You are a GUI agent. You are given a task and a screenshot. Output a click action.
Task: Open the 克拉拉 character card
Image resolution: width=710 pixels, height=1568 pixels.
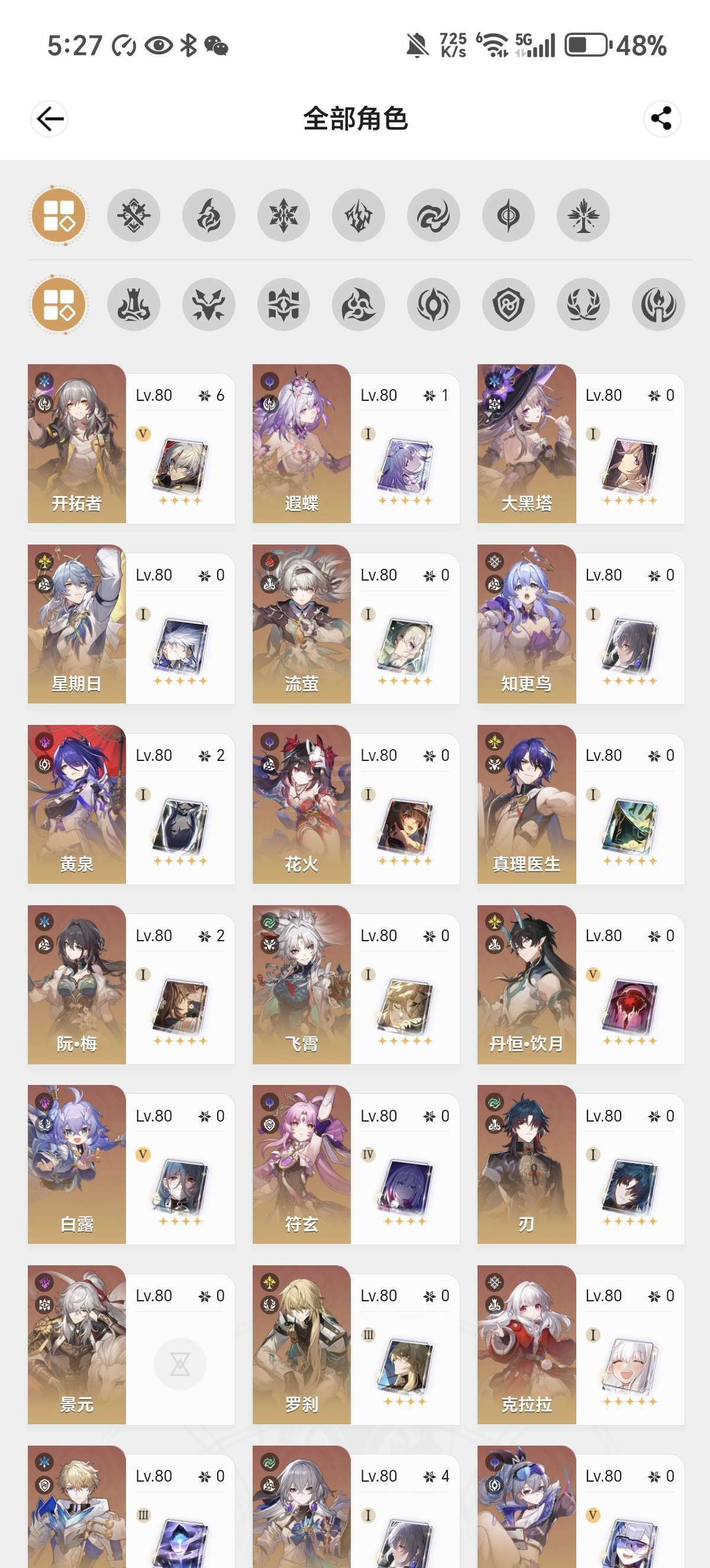(580, 1345)
